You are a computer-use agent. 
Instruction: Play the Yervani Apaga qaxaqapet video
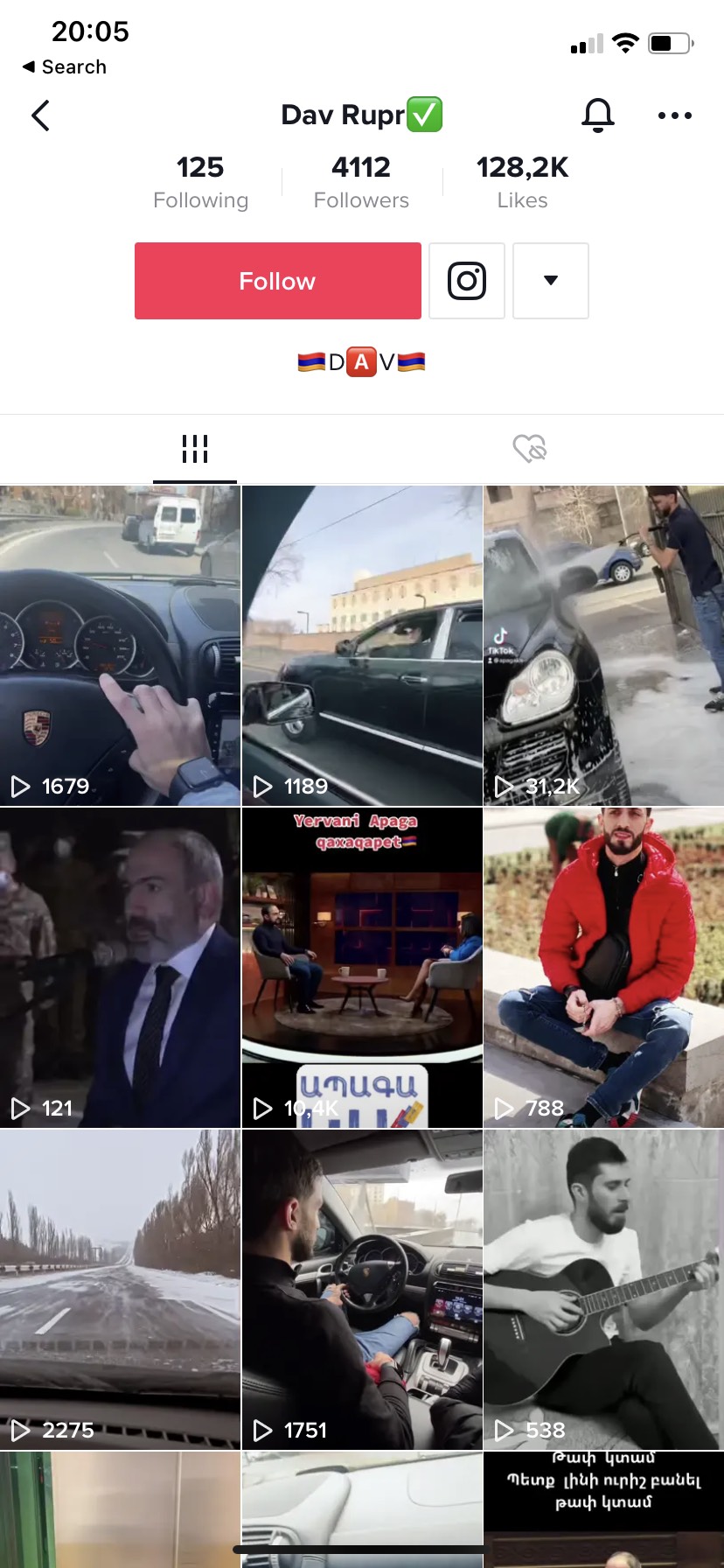coord(362,968)
